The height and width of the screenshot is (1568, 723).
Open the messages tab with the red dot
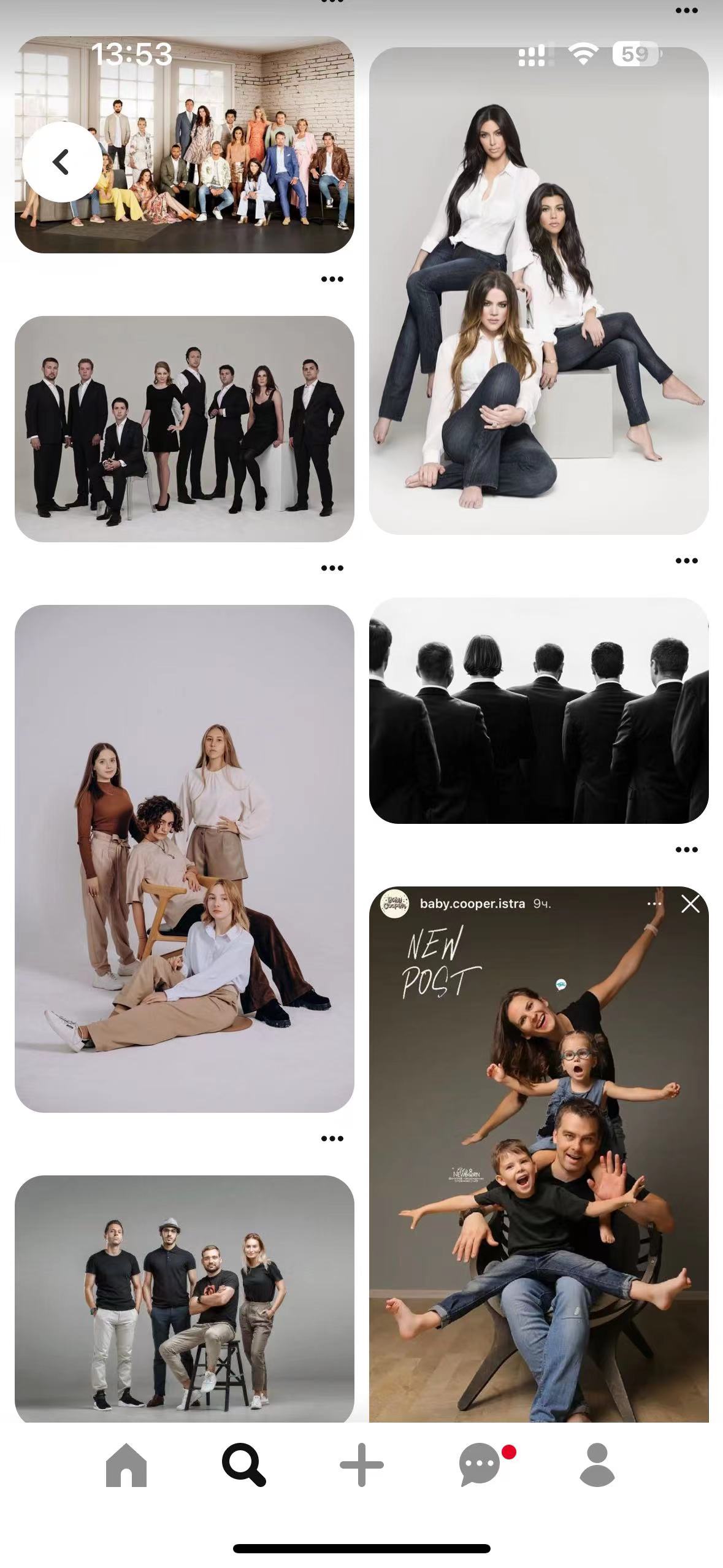pyautogui.click(x=480, y=1465)
